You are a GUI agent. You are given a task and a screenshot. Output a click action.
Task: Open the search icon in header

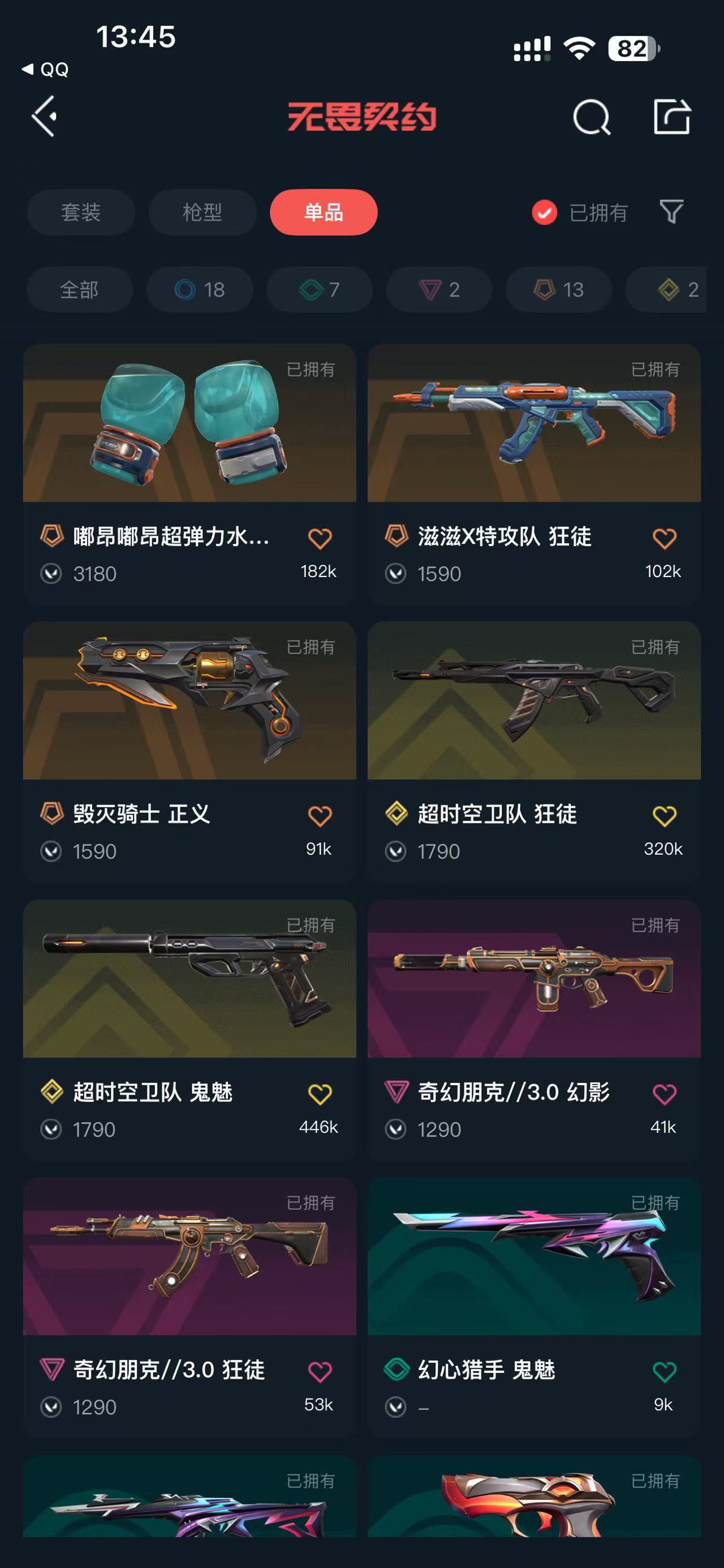(x=591, y=116)
